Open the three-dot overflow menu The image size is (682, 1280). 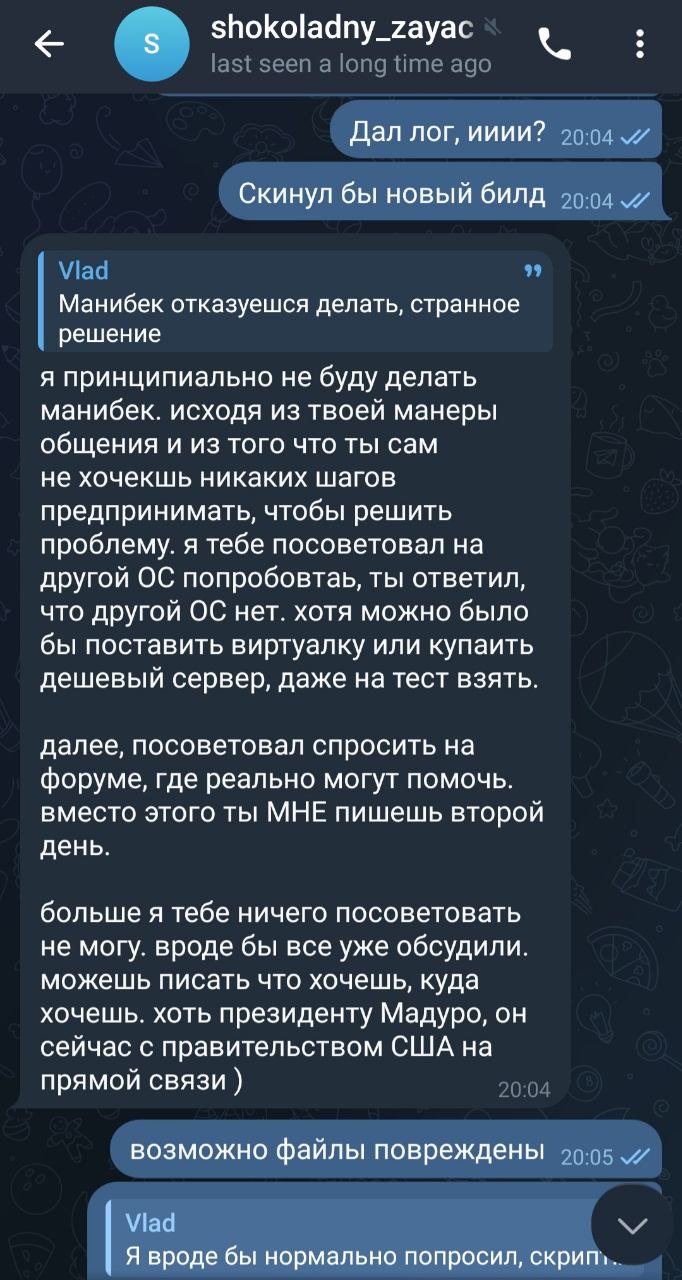[640, 43]
